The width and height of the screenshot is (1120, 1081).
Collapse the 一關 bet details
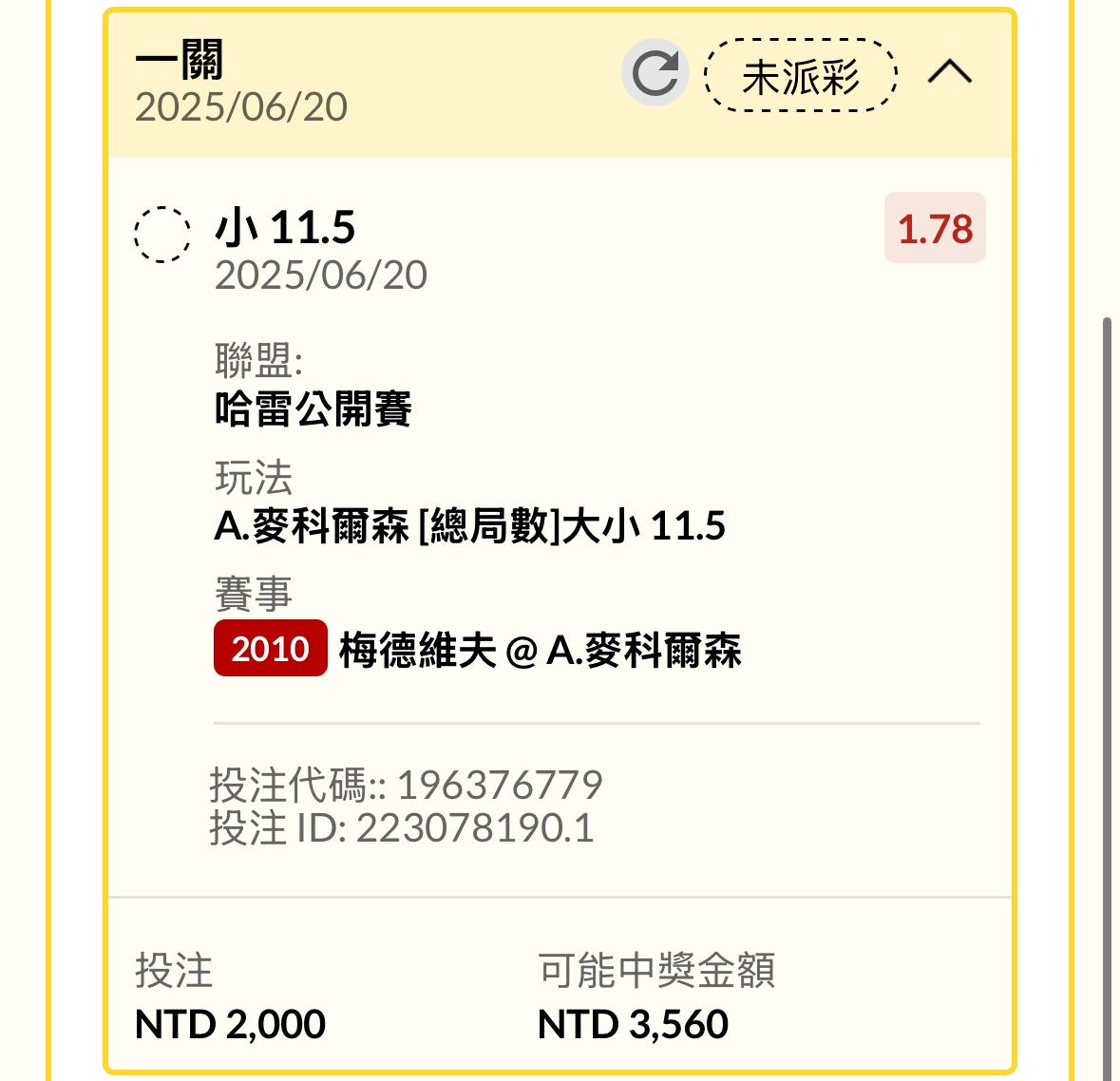[x=949, y=73]
